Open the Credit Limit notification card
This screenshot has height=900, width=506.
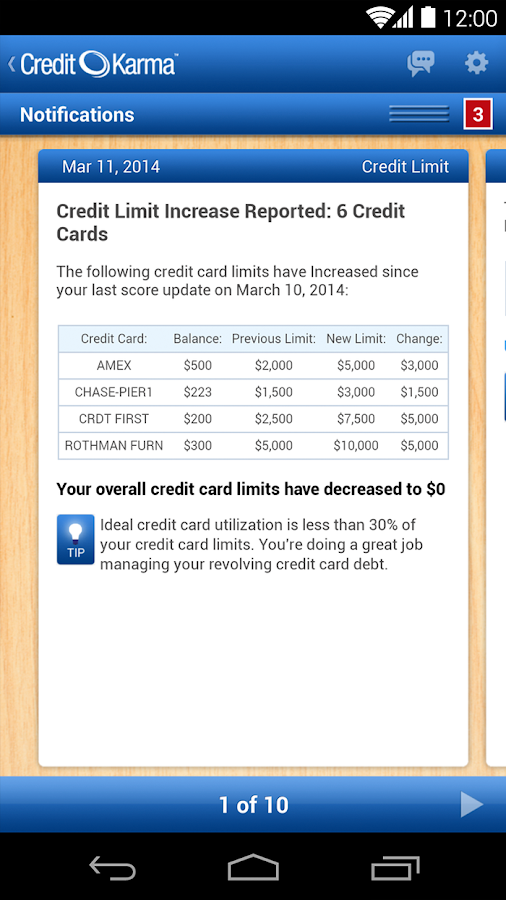tap(254, 457)
